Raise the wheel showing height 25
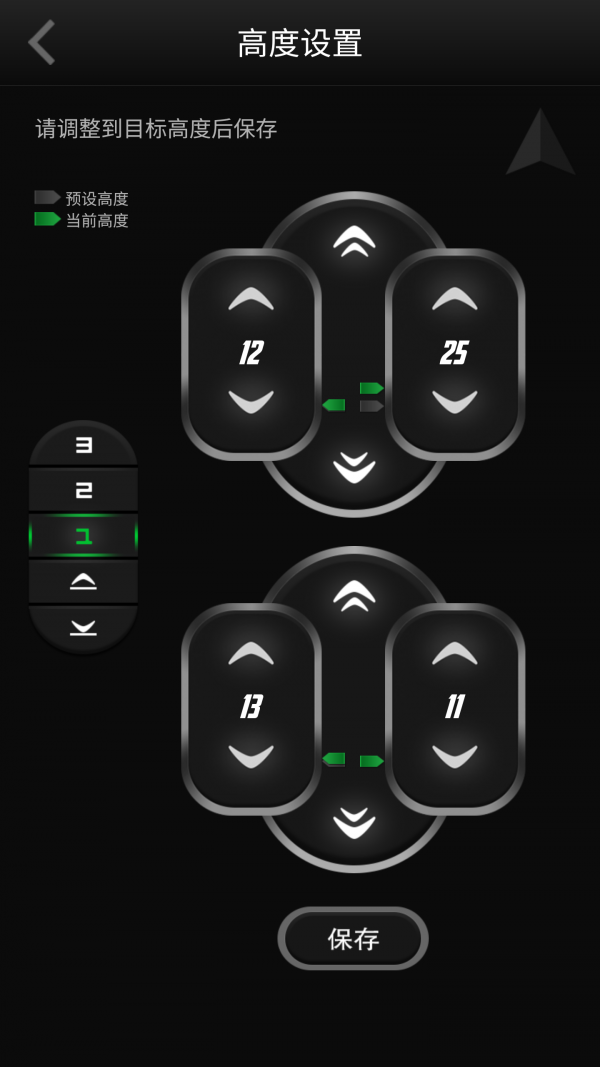The width and height of the screenshot is (600, 1067). pos(455,298)
